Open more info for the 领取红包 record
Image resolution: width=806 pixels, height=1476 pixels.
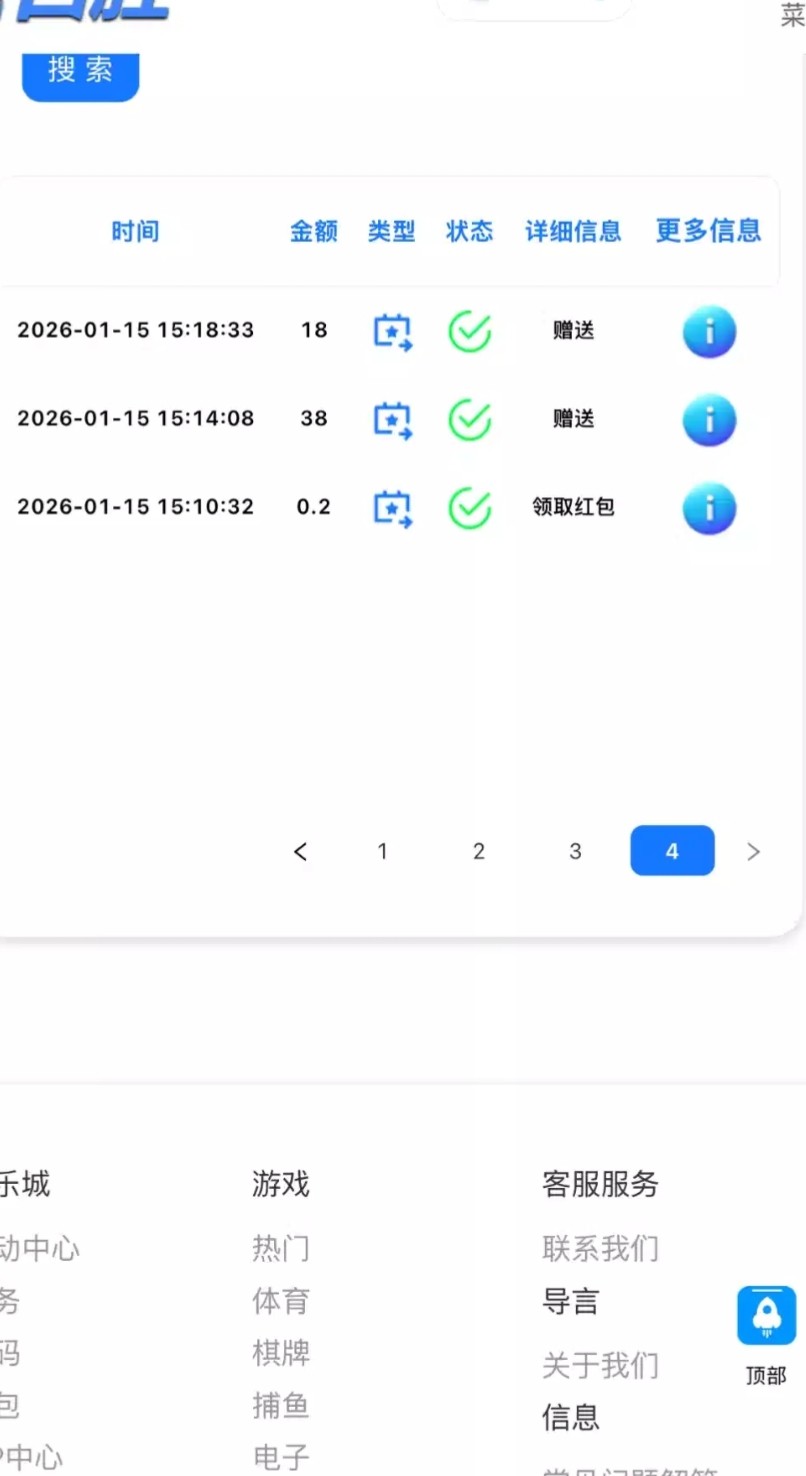(x=709, y=507)
